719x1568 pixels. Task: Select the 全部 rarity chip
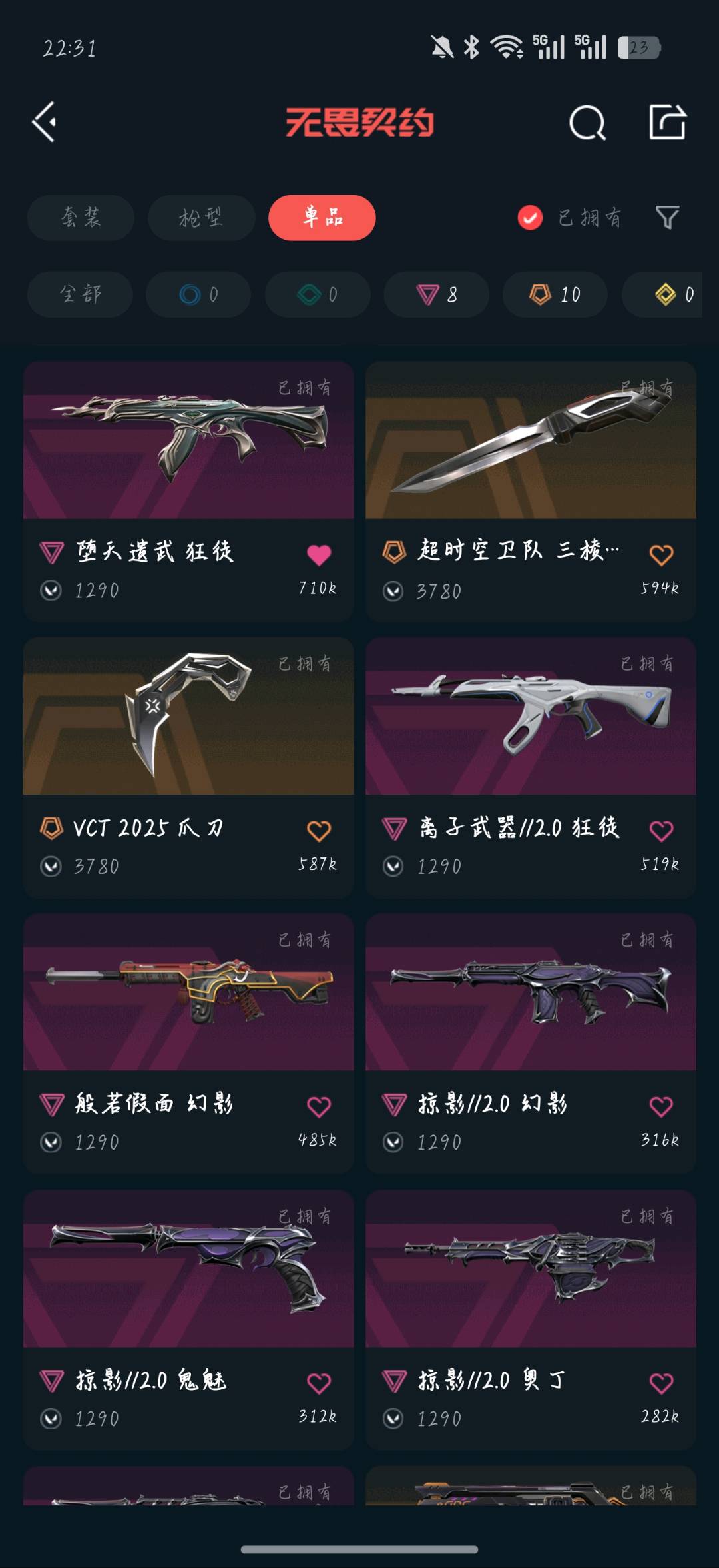pos(80,294)
